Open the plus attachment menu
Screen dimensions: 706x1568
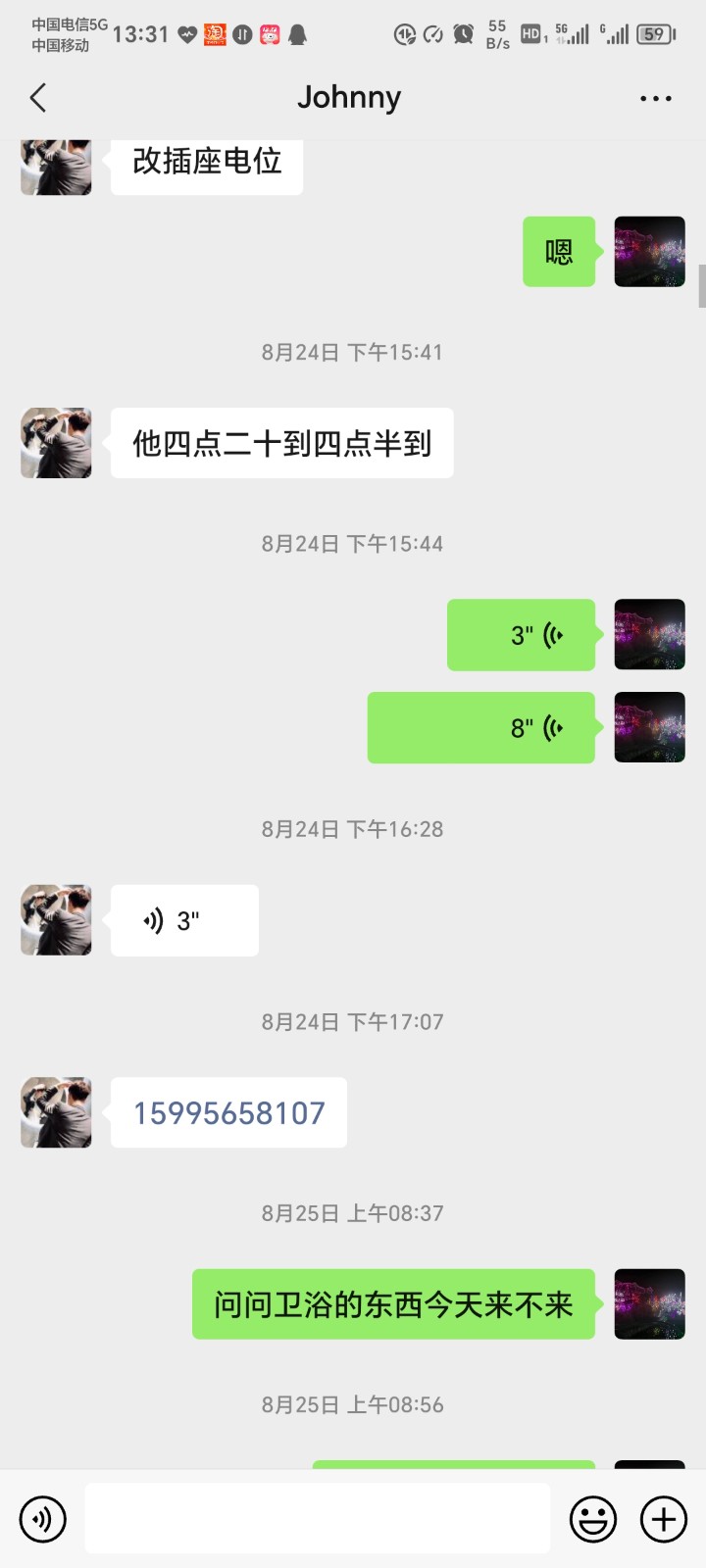664,1519
